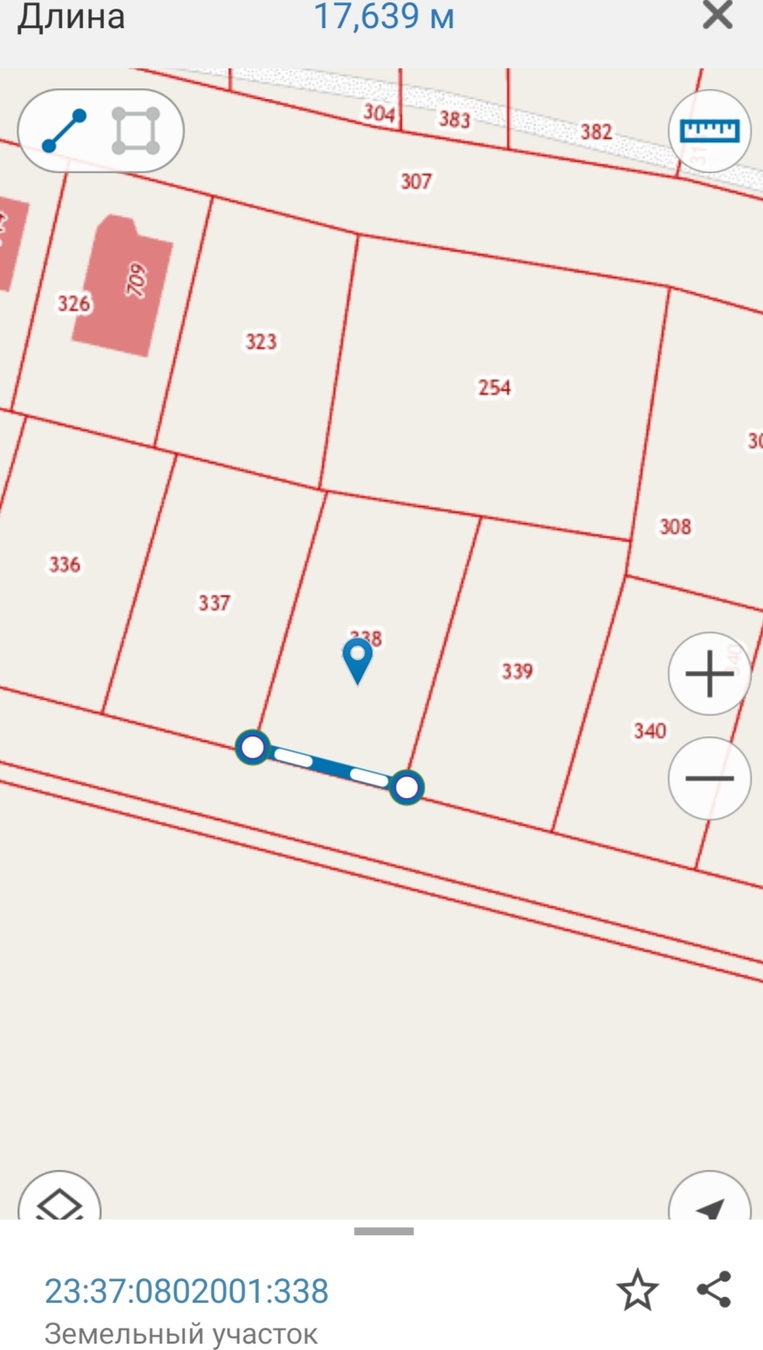Center map on my location
Image resolution: width=763 pixels, height=1350 pixels.
pyautogui.click(x=709, y=1204)
